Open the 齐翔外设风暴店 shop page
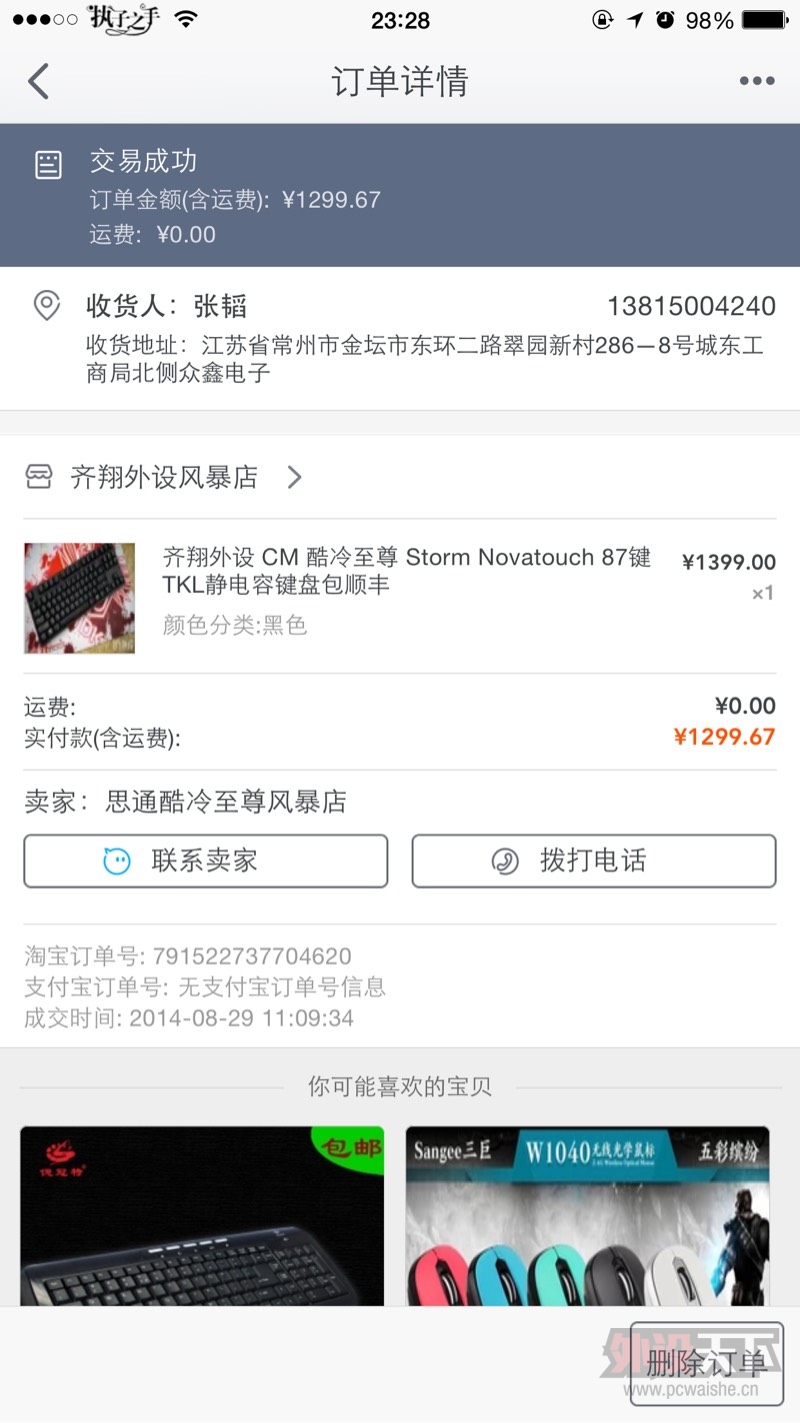Image resolution: width=800 pixels, height=1423 pixels. (x=165, y=478)
